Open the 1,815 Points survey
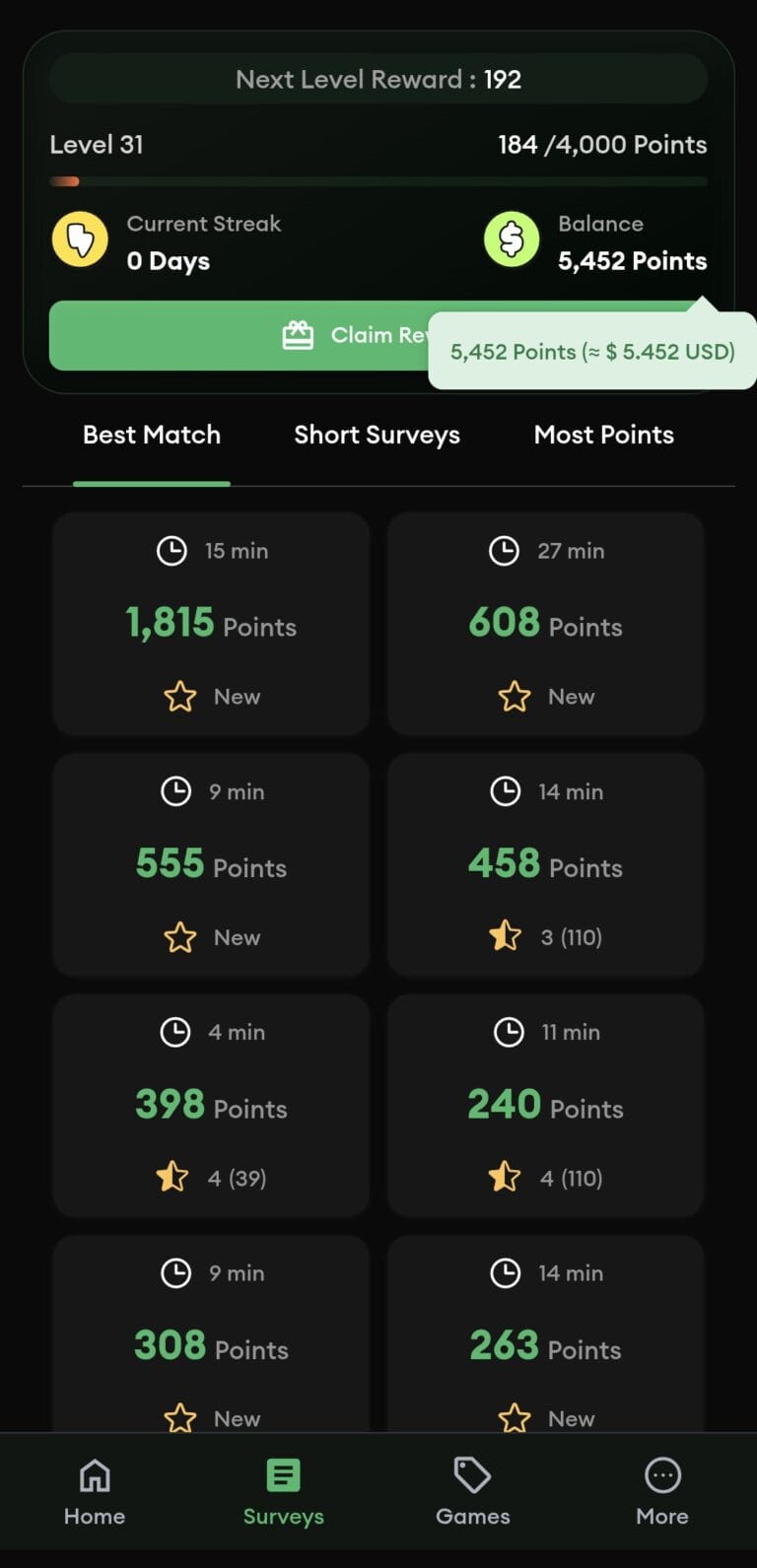 (211, 623)
